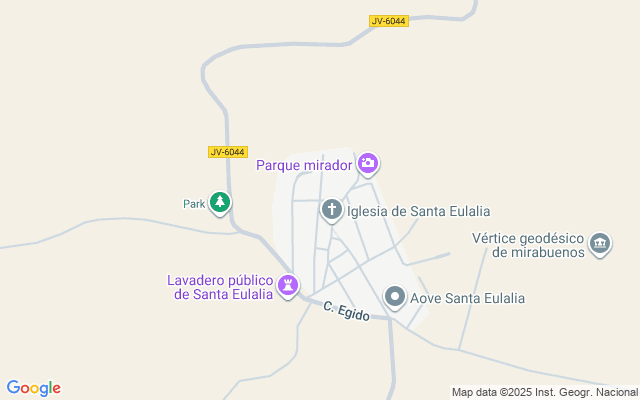Screen dimensions: 640x400
Task: Open Vértice geodésico de mirabuenos marker
Action: pyautogui.click(x=600, y=244)
